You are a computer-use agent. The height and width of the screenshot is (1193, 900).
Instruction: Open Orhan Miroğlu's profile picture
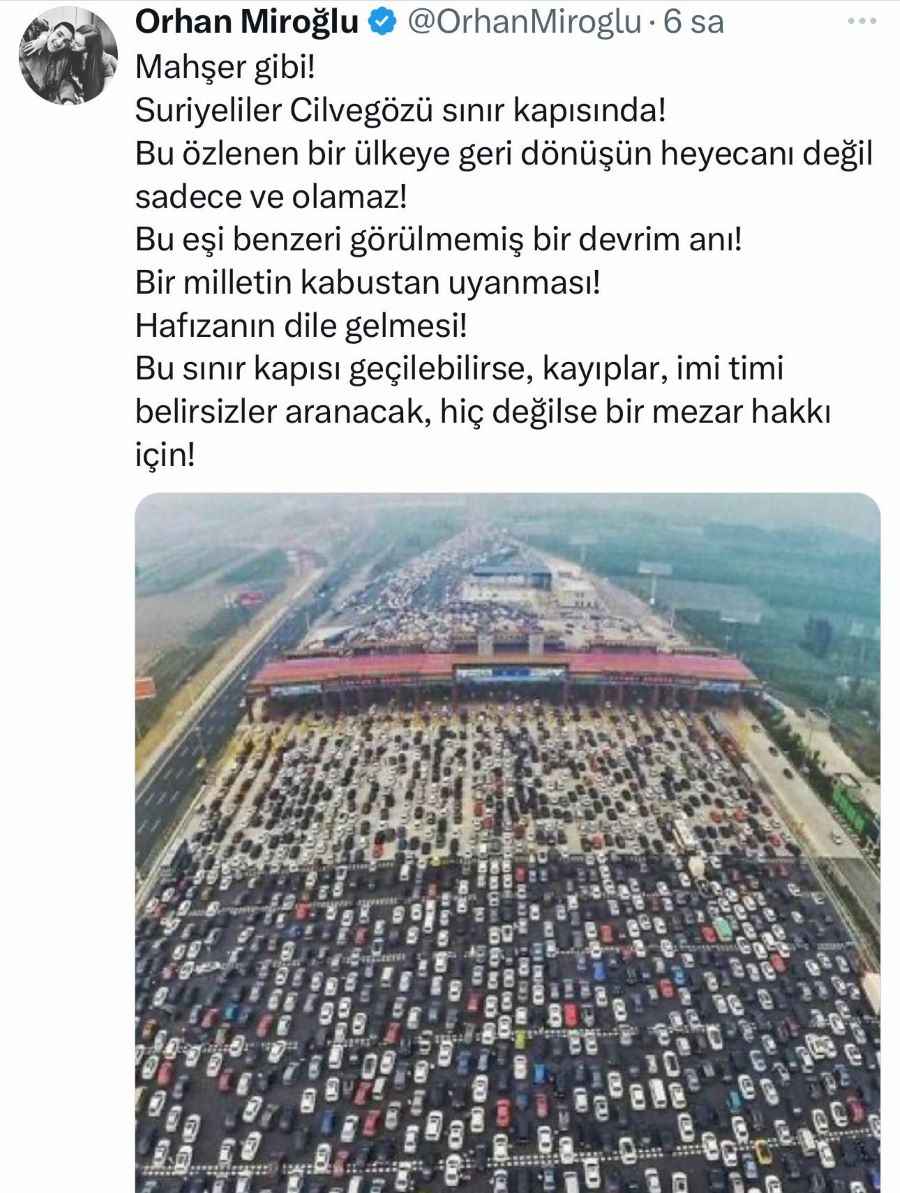coord(69,55)
